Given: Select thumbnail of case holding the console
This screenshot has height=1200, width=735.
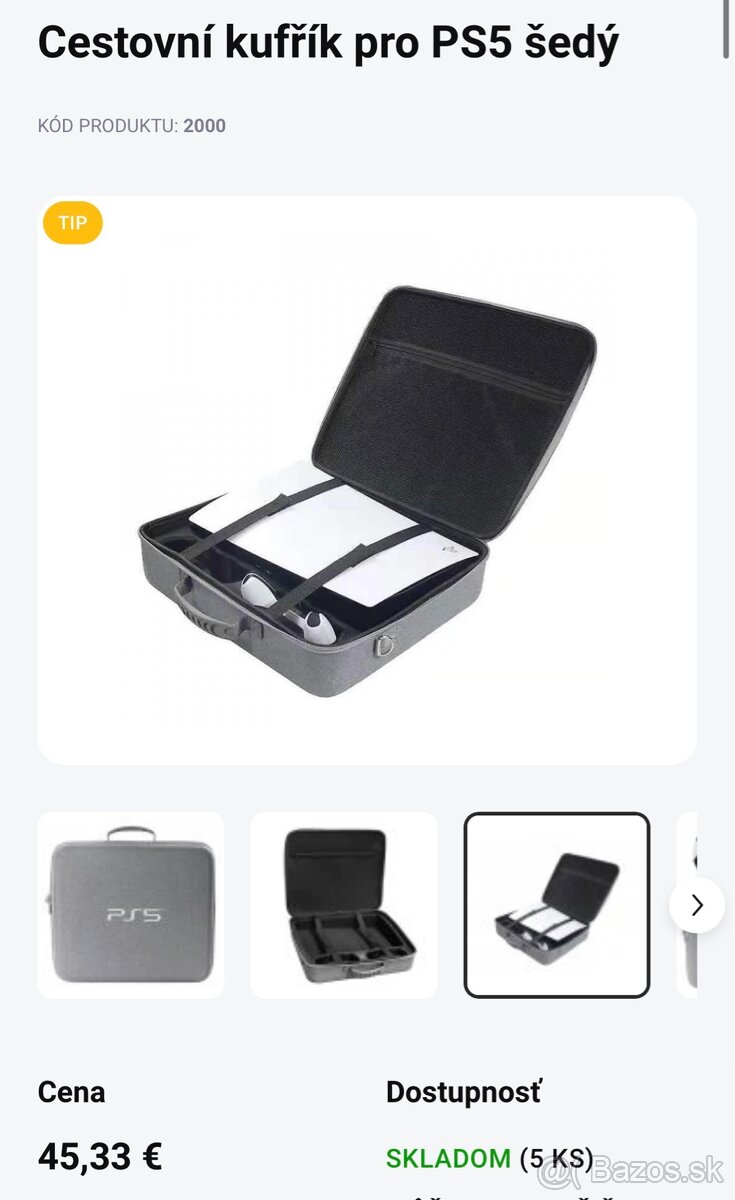Looking at the screenshot, I should (556, 905).
